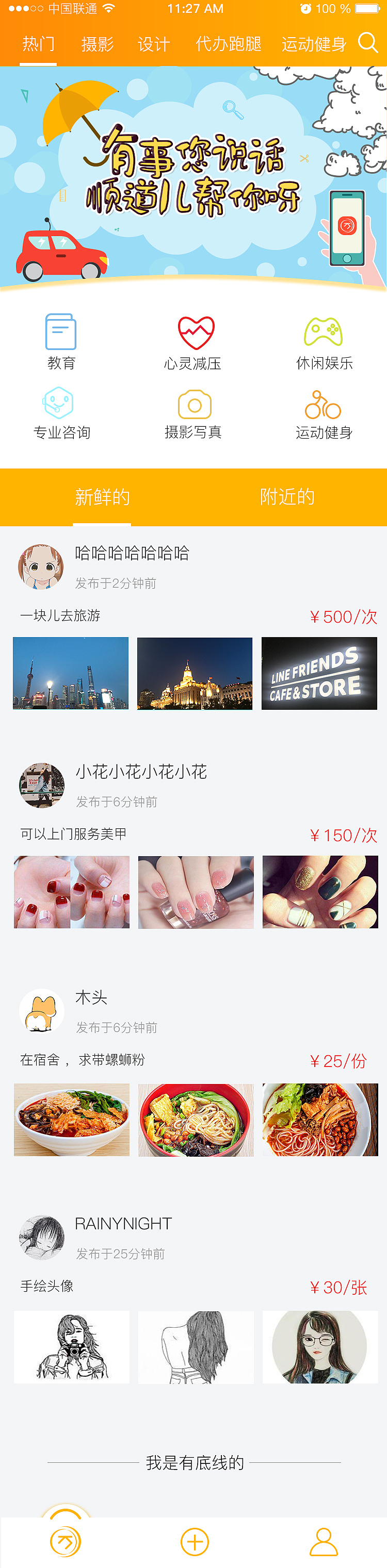Open the search magnifier icon
Image resolution: width=387 pixels, height=1568 pixels.
click(x=367, y=43)
